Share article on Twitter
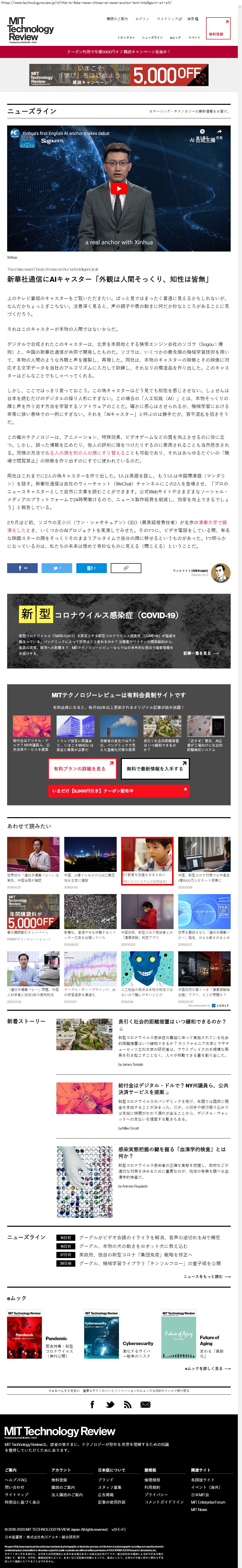The height and width of the screenshot is (1568, 242). 57,568
